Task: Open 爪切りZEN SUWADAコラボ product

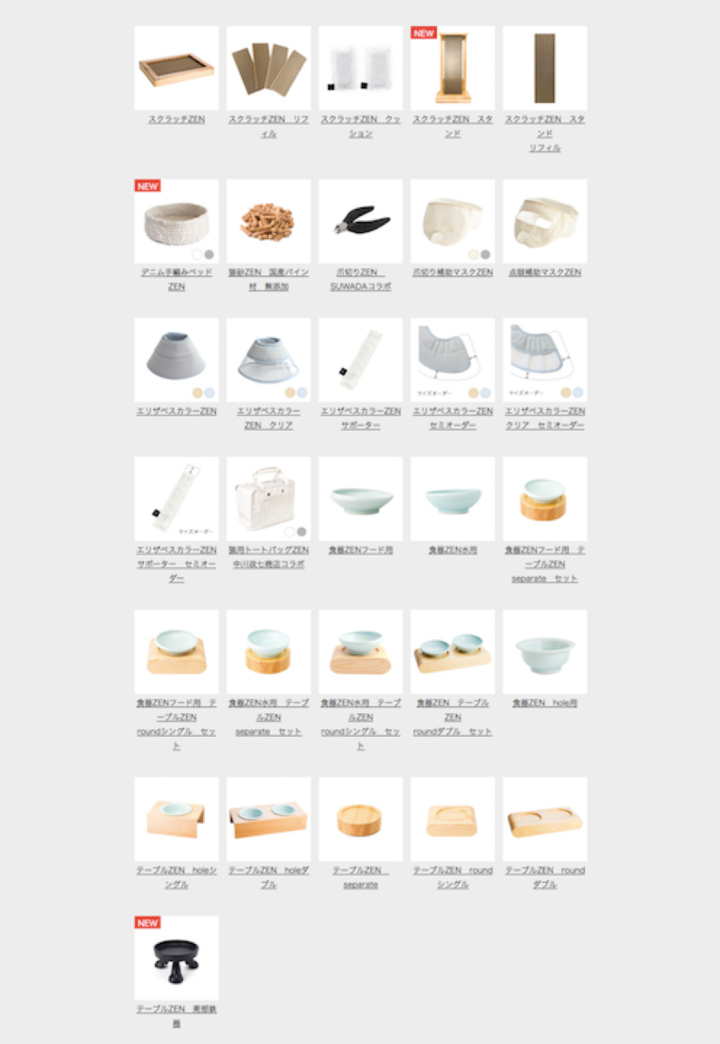Action: pos(360,221)
